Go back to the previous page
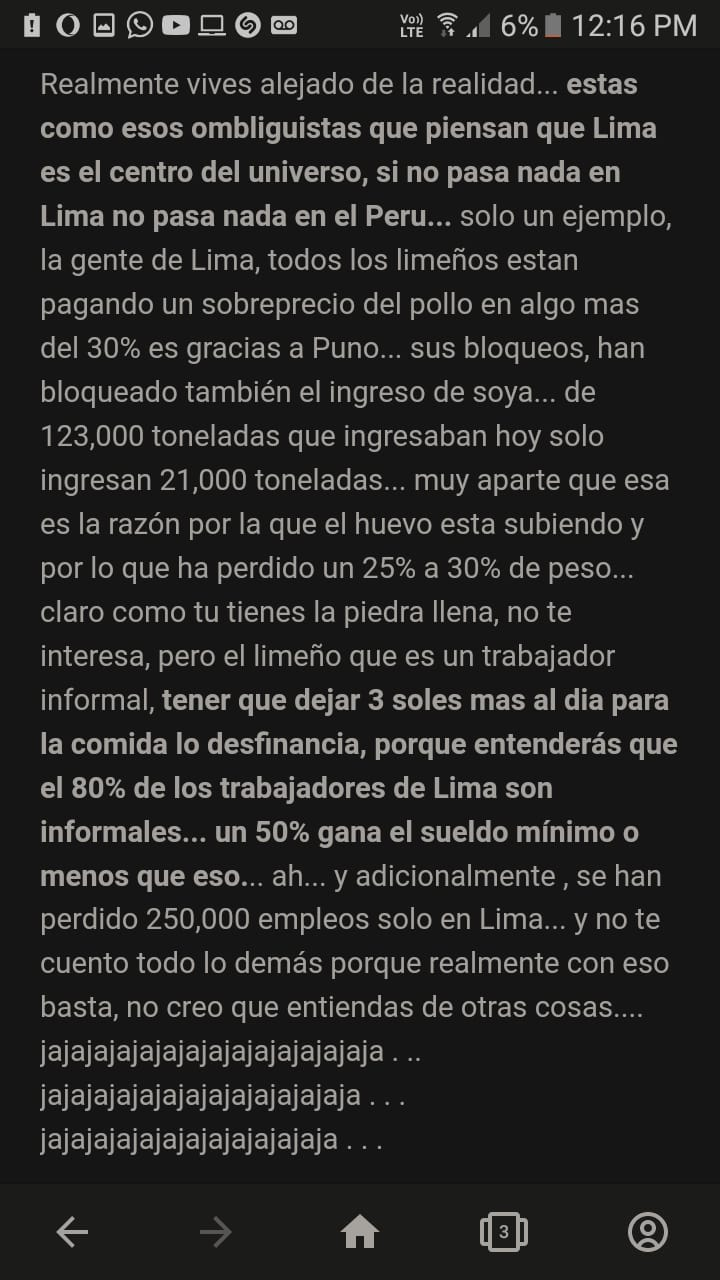This screenshot has width=720, height=1280. [x=72, y=1232]
